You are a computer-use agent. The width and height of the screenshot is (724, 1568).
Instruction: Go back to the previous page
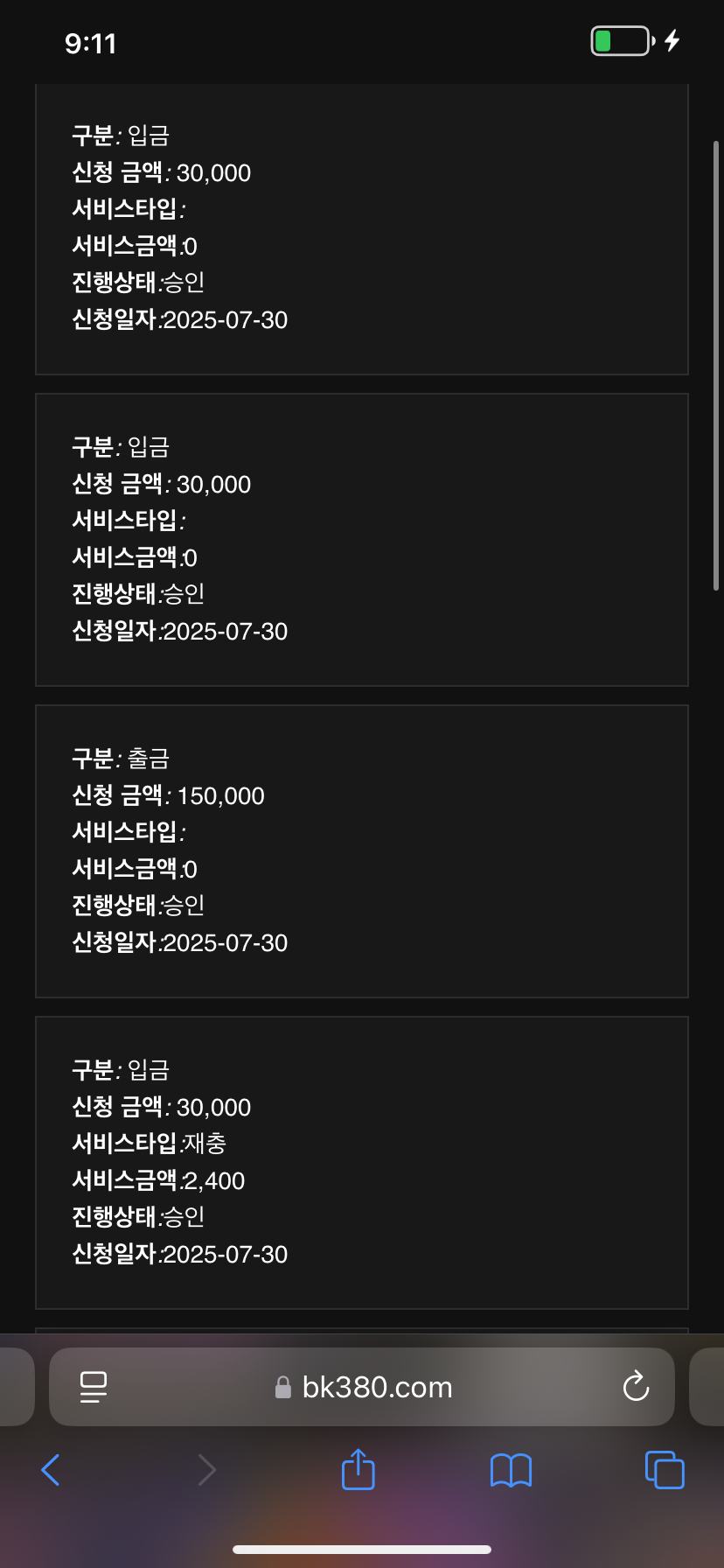(x=51, y=1470)
